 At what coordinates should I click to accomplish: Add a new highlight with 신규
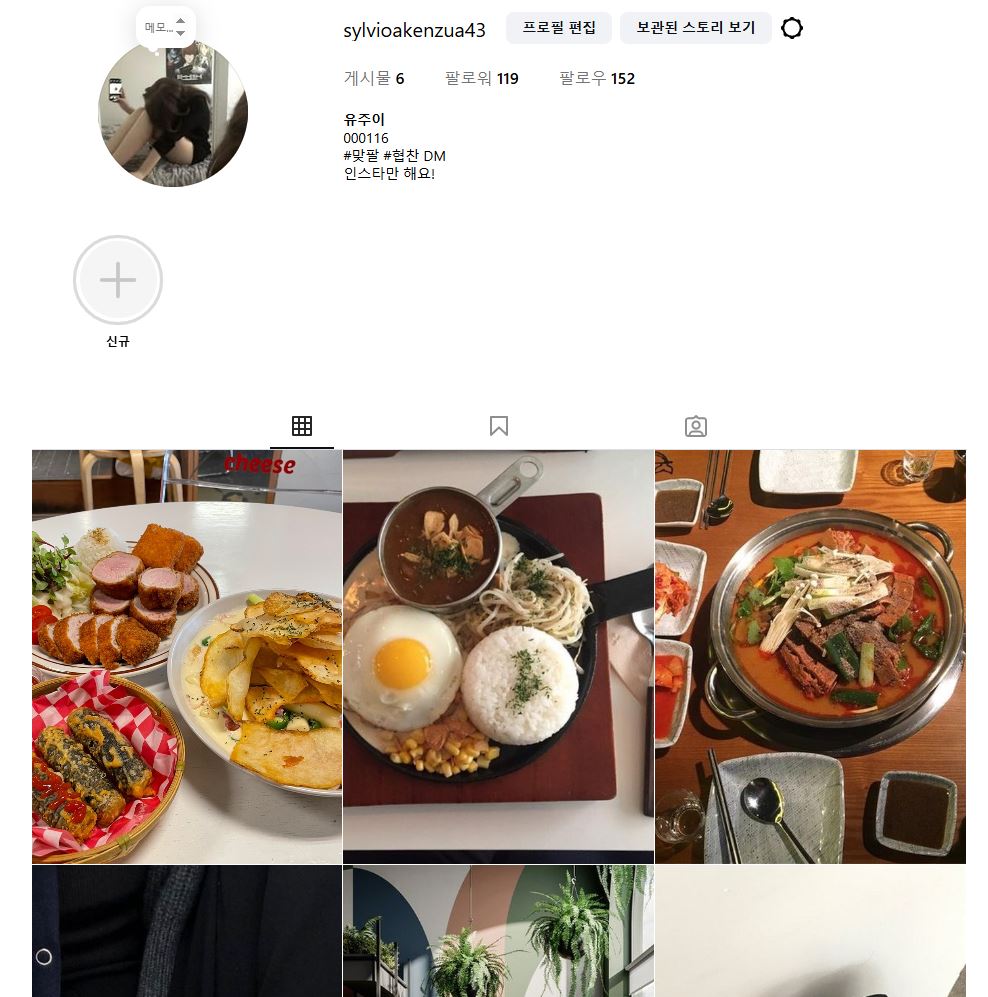(118, 281)
